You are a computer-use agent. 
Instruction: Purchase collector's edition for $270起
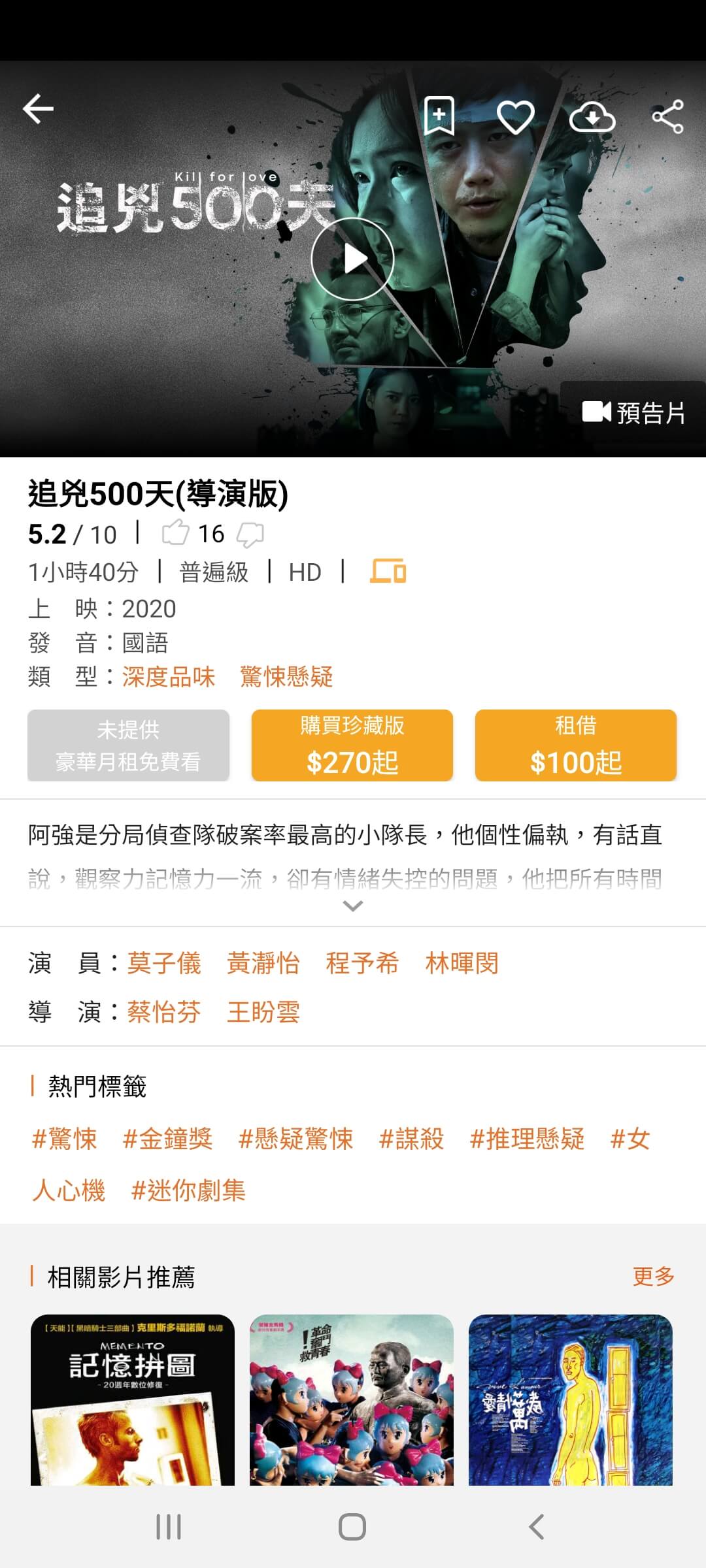click(352, 745)
